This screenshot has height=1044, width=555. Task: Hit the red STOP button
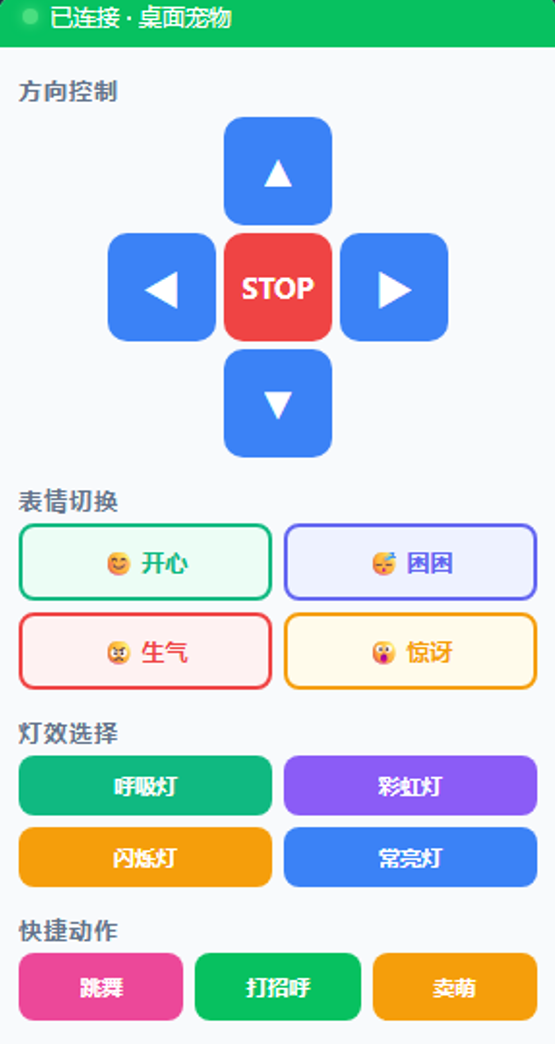278,287
